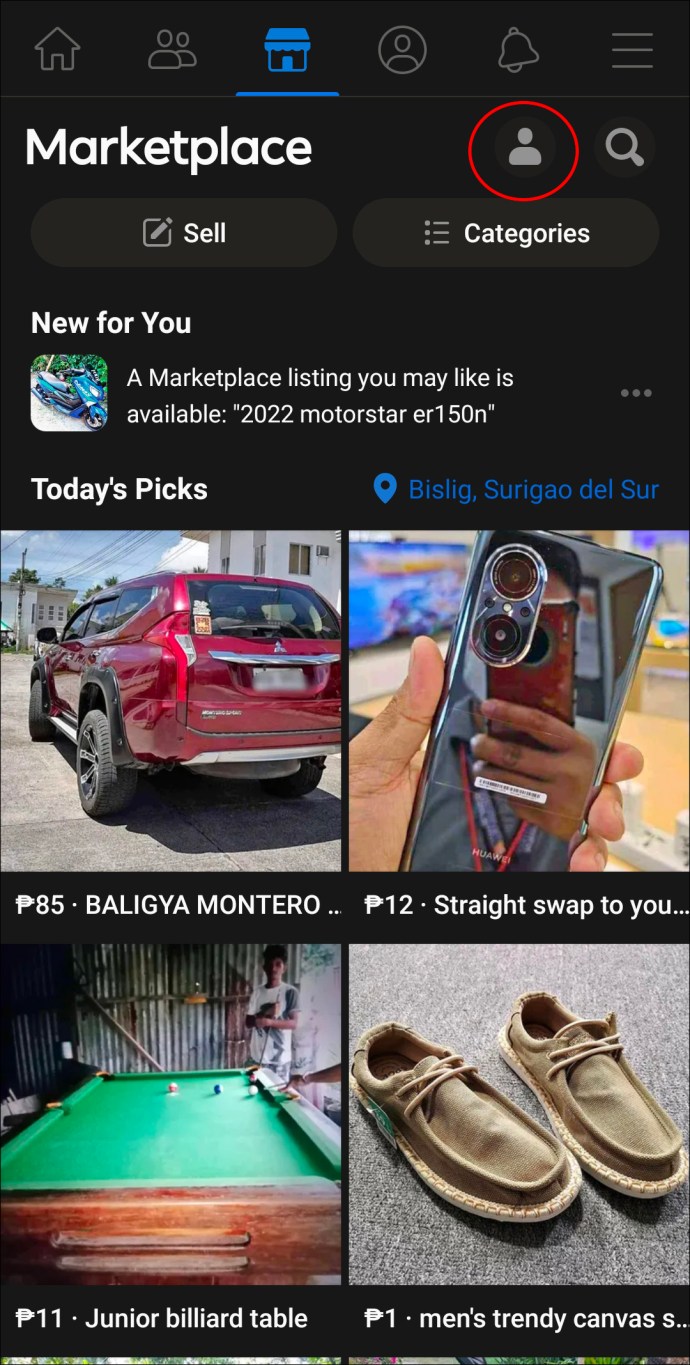The width and height of the screenshot is (690, 1365).
Task: View the Junior billiard table listing
Action: tap(170, 1130)
